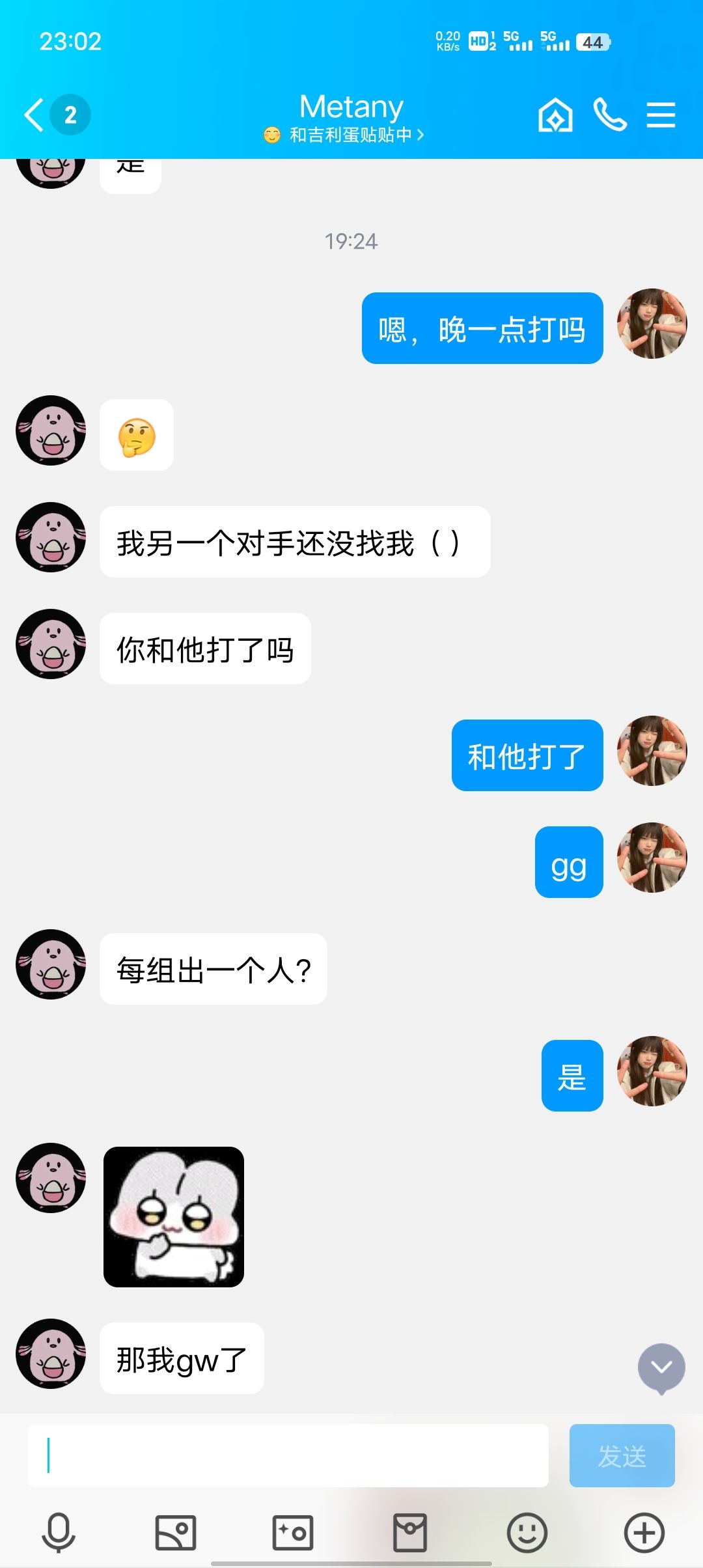The height and width of the screenshot is (1568, 703).
Task: View the rabbit sticker image Metany sent
Action: click(x=174, y=1216)
